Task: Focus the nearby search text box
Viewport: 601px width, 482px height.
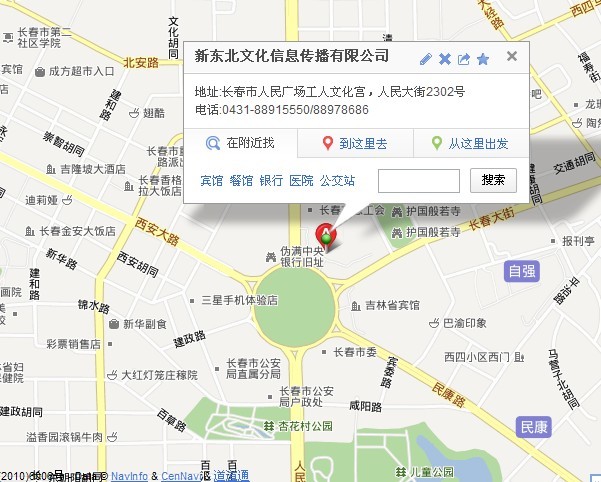Action: click(418, 181)
